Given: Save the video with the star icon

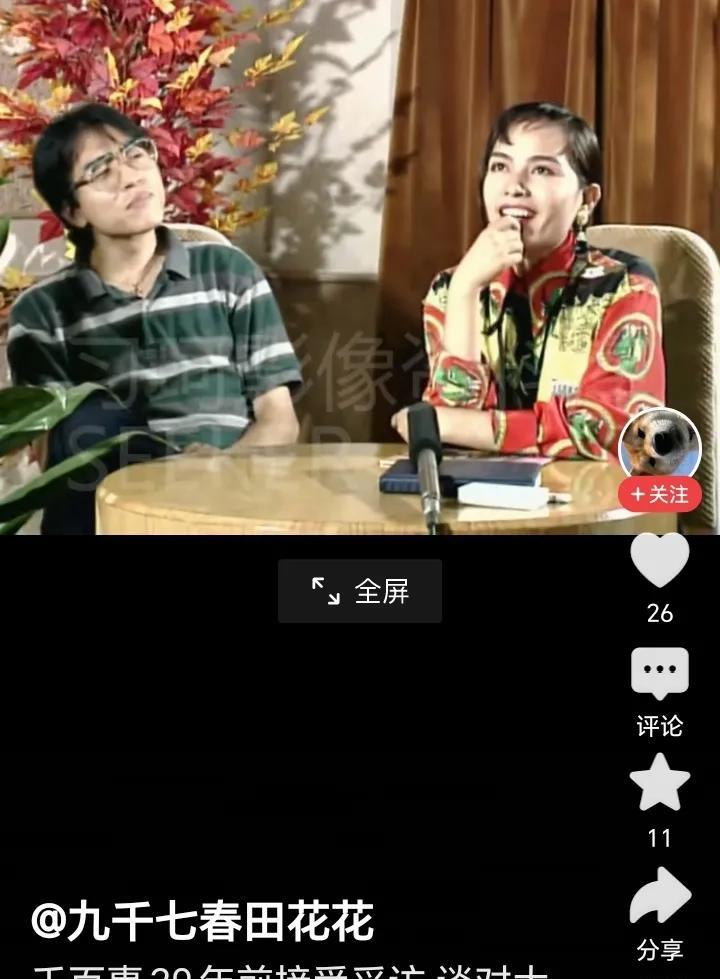Looking at the screenshot, I should pos(659,783).
